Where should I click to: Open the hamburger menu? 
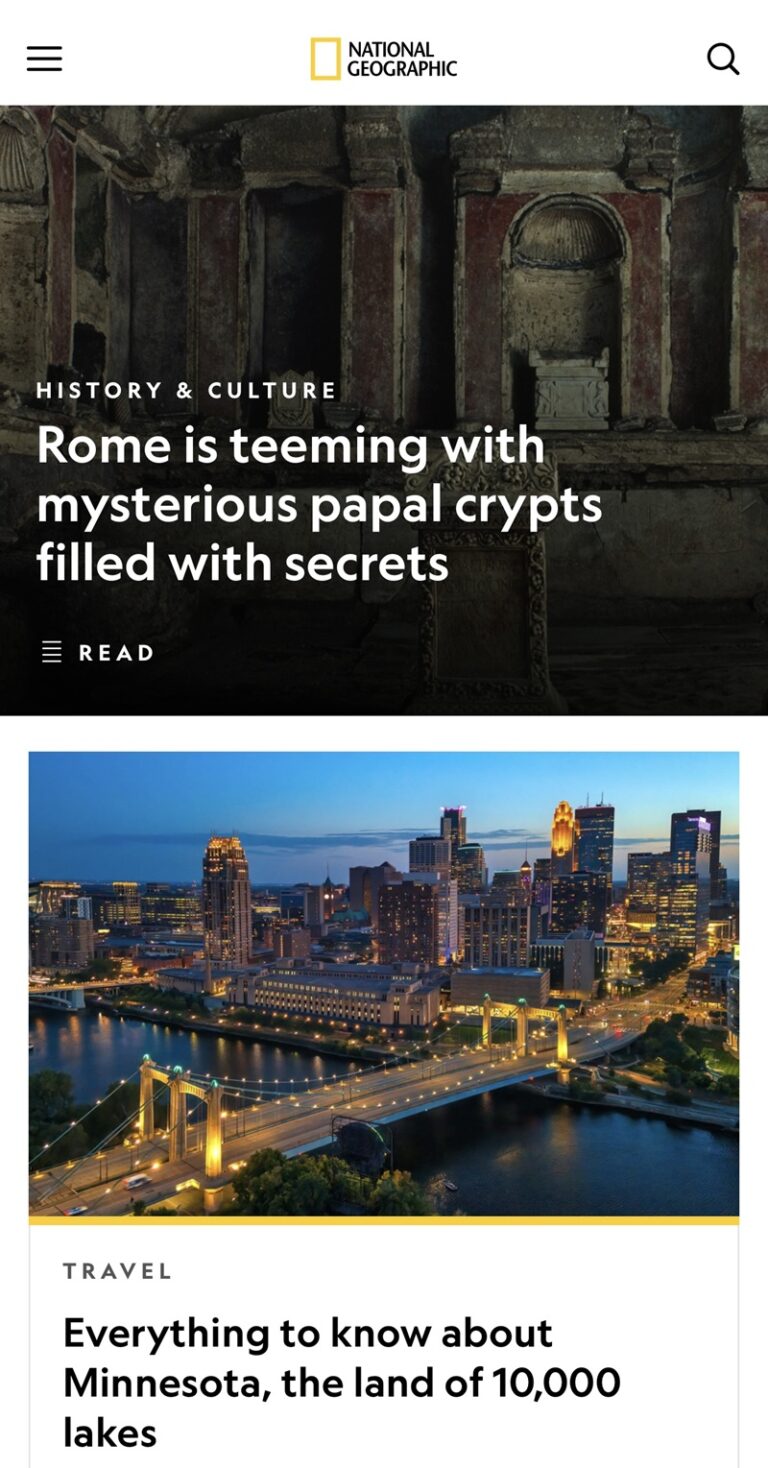tap(44, 59)
